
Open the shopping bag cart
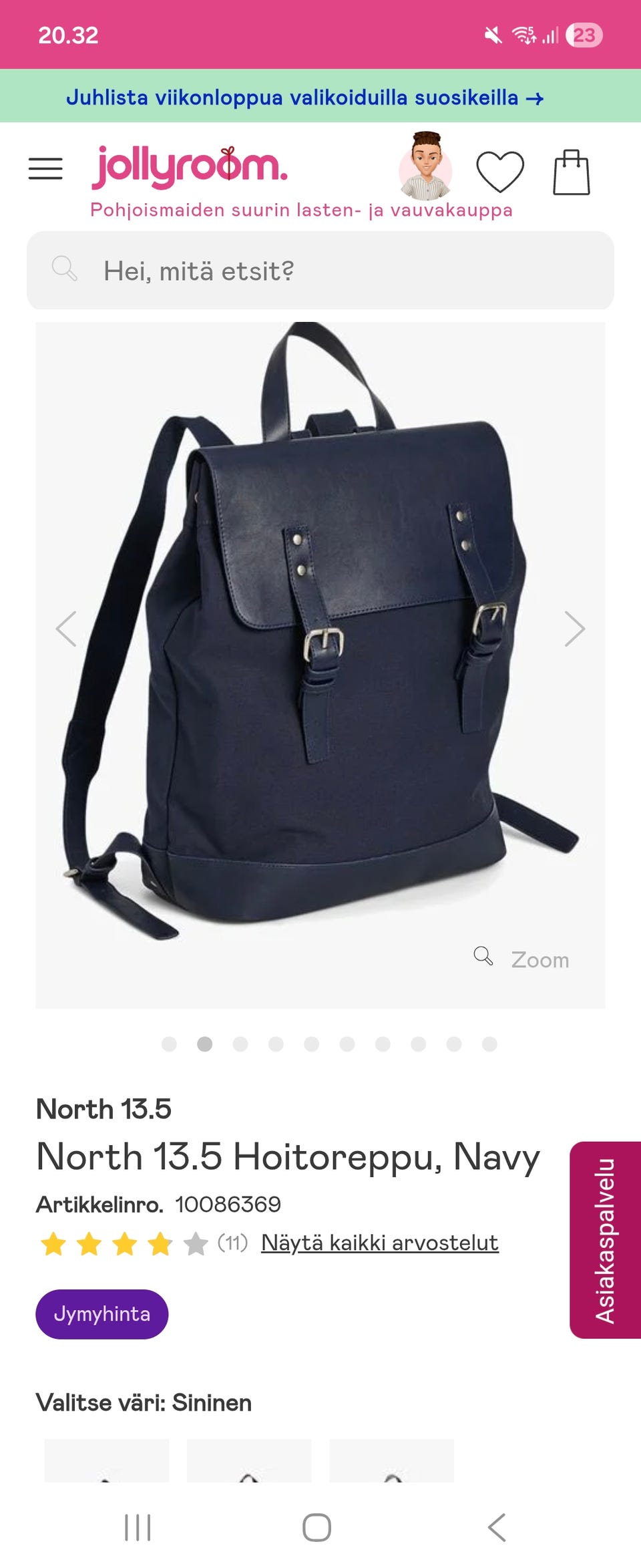[572, 172]
